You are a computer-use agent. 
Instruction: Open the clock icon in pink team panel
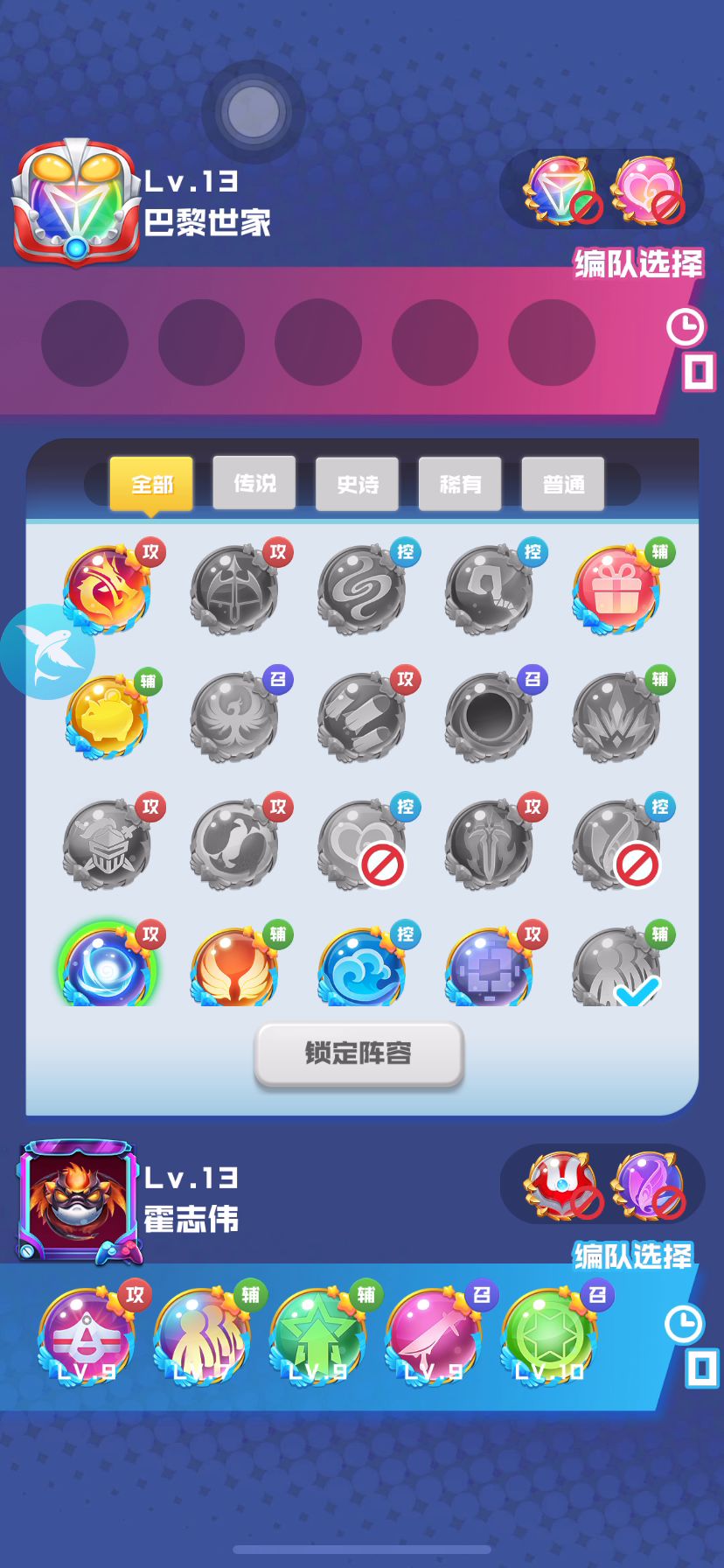[686, 327]
